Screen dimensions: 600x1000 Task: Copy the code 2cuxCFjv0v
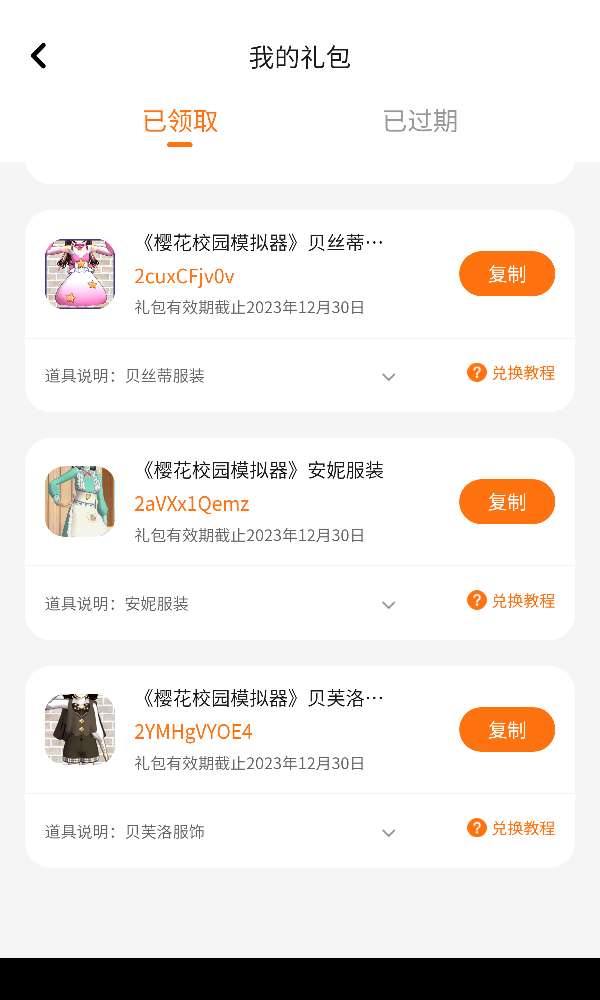(506, 274)
